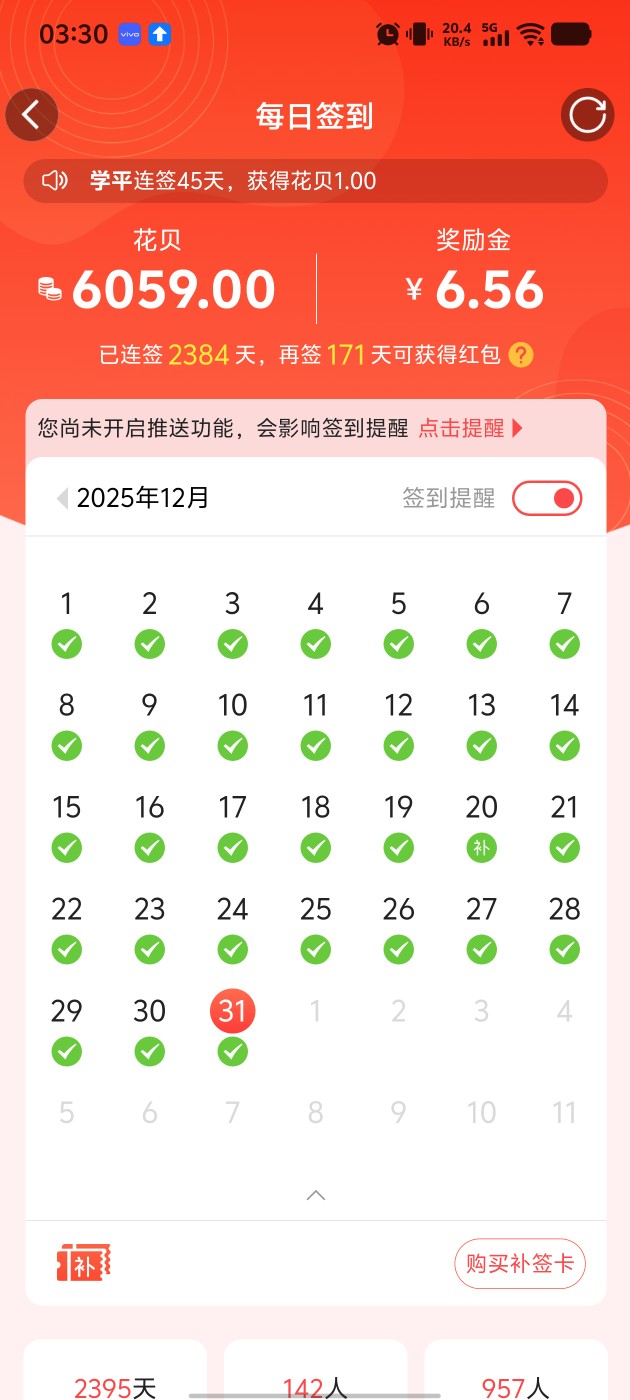
Task: Toggle the 签到提醒 switch
Action: (547, 498)
